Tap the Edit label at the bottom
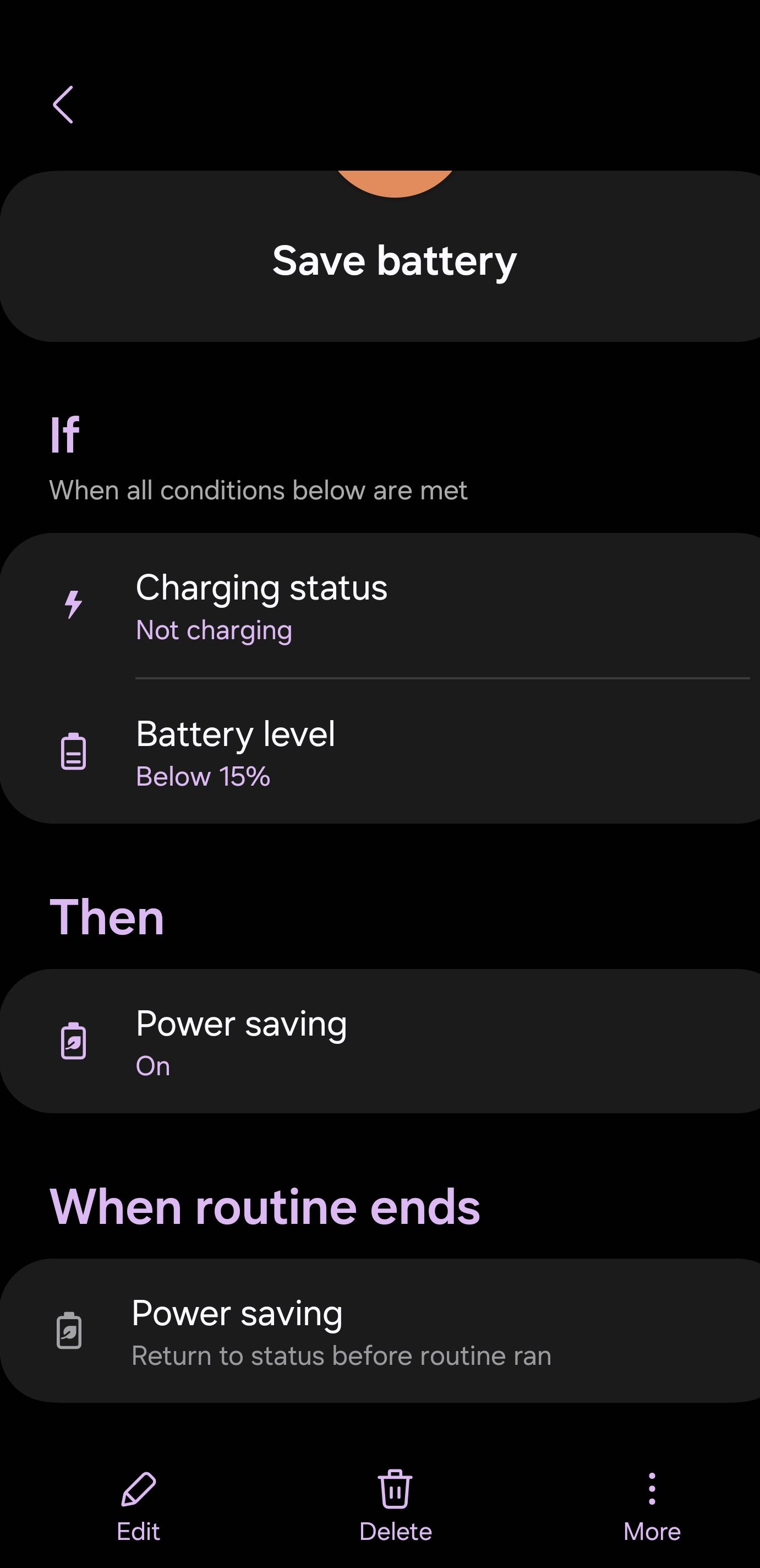This screenshot has width=760, height=1568. coord(138,1532)
